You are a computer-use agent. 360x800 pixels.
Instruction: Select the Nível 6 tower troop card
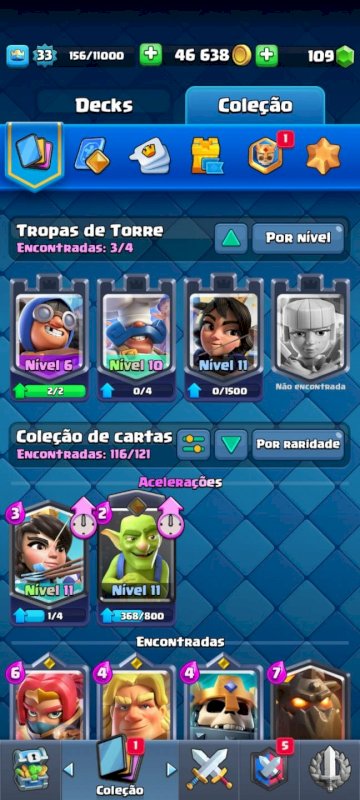pos(49,338)
